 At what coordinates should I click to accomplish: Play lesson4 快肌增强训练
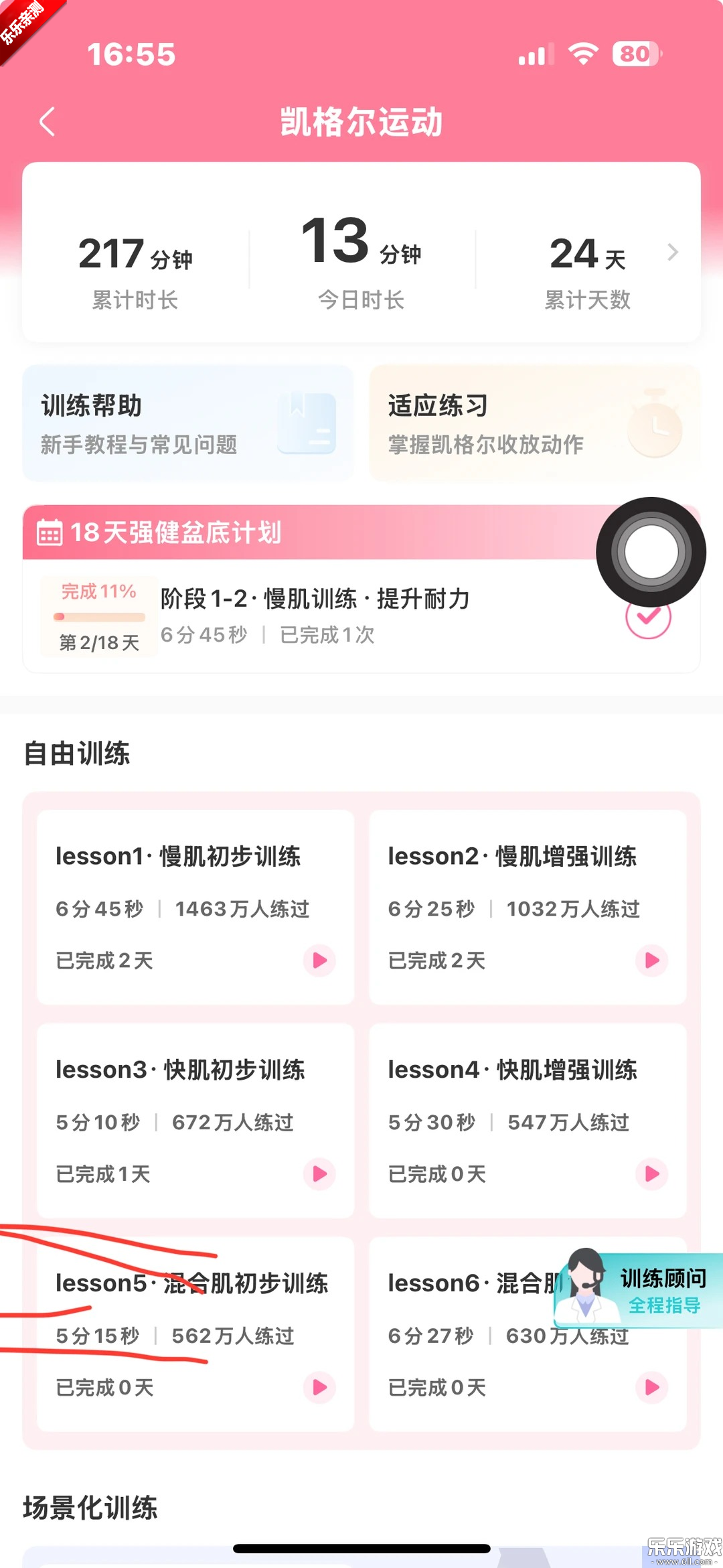point(651,1173)
